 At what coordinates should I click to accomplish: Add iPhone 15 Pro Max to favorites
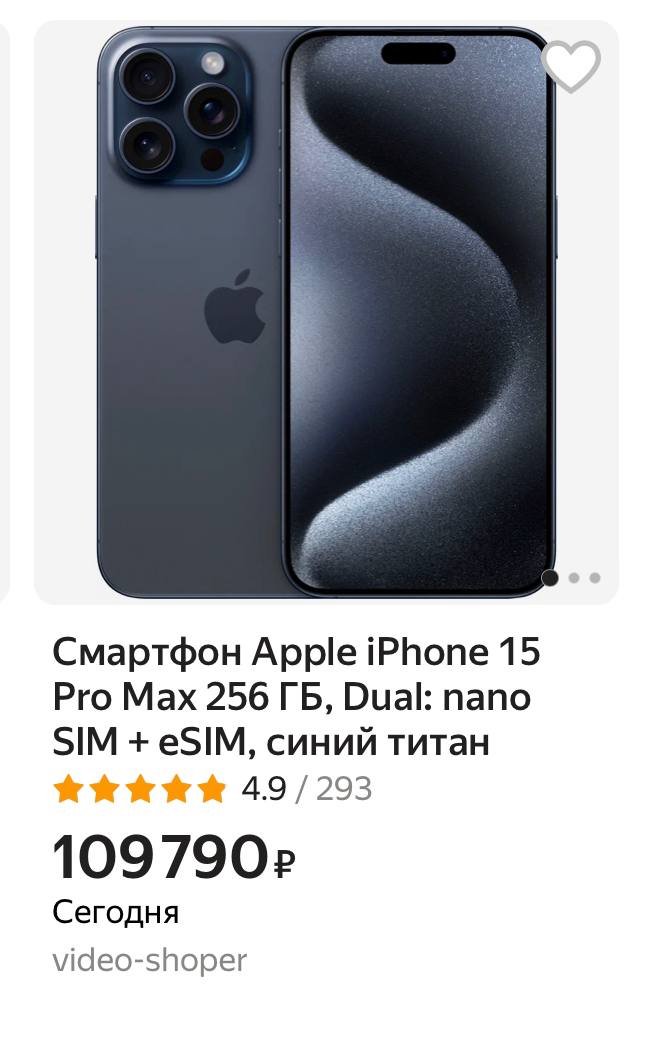tap(571, 67)
